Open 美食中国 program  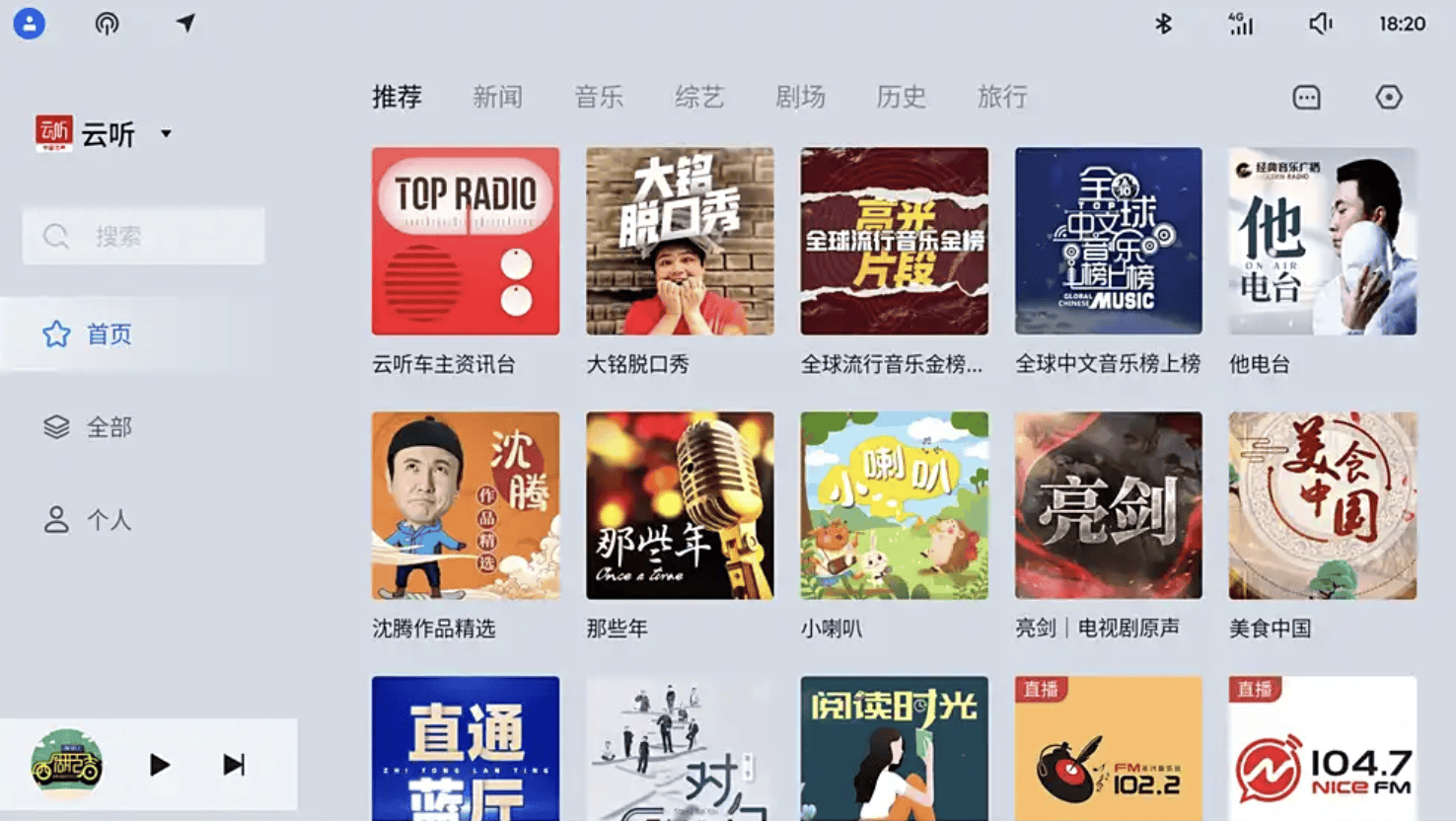pos(1322,505)
